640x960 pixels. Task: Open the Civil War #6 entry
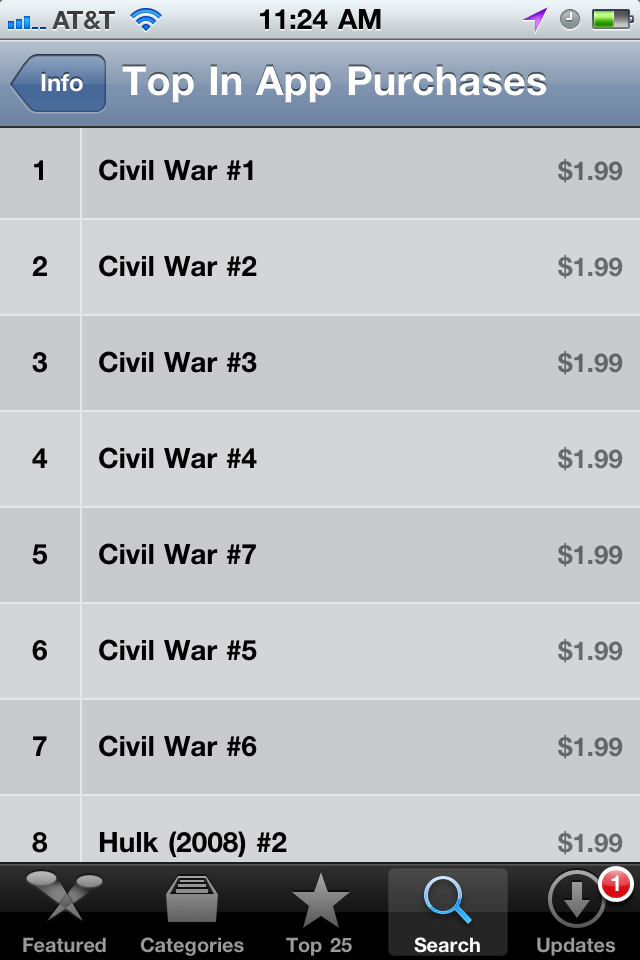[320, 747]
